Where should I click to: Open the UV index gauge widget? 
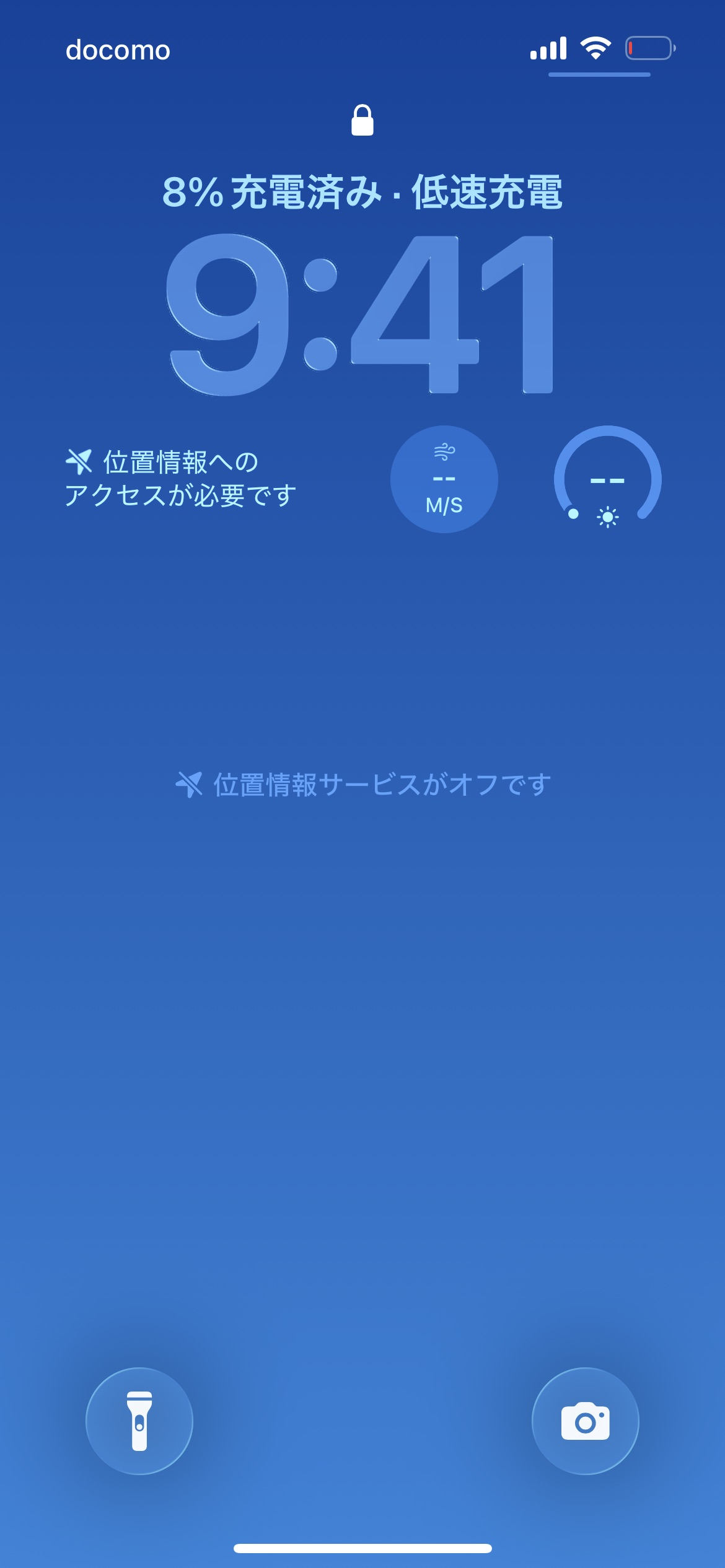607,479
